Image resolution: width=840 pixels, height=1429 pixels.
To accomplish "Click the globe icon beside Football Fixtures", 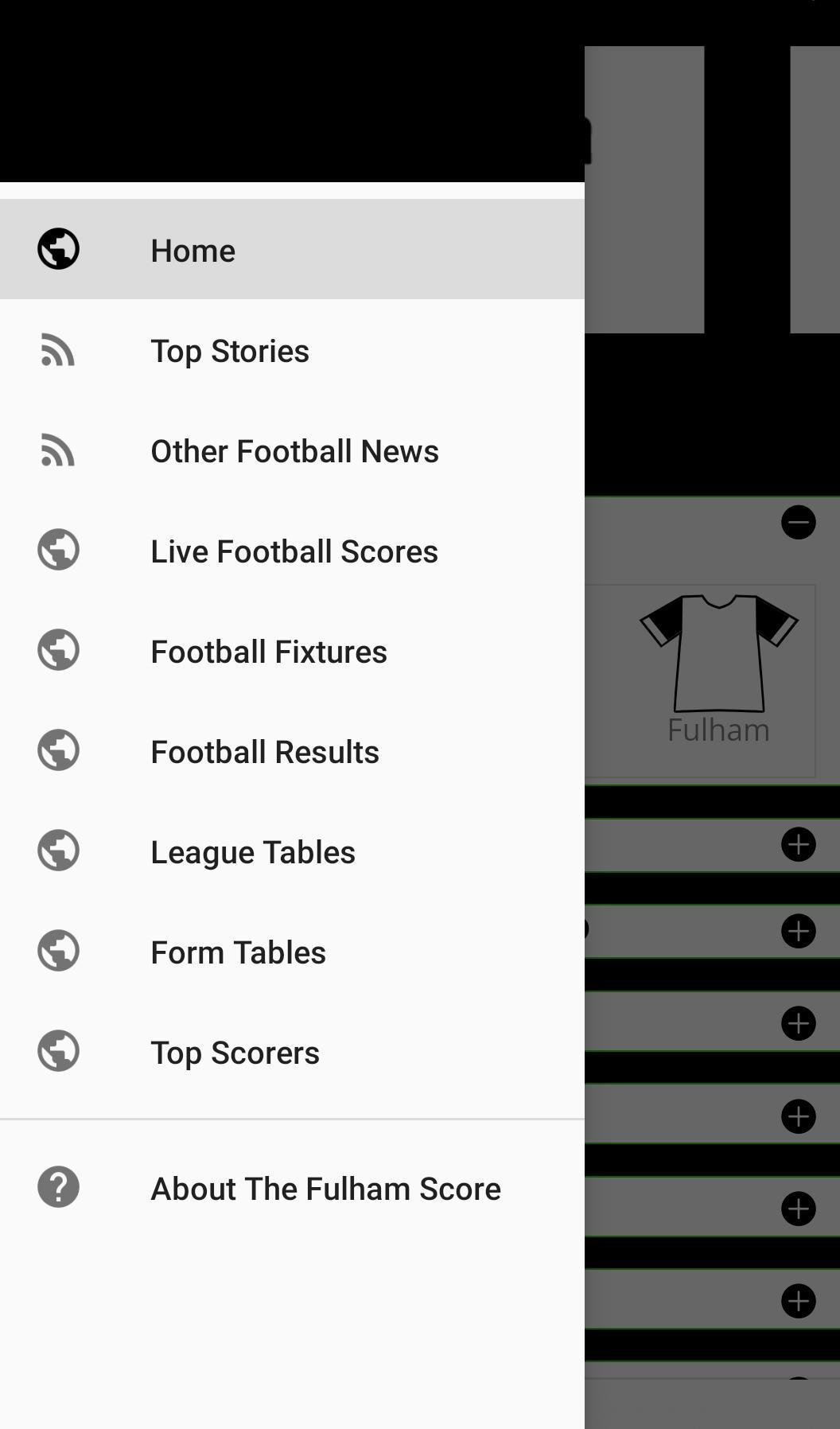I will pos(58,651).
